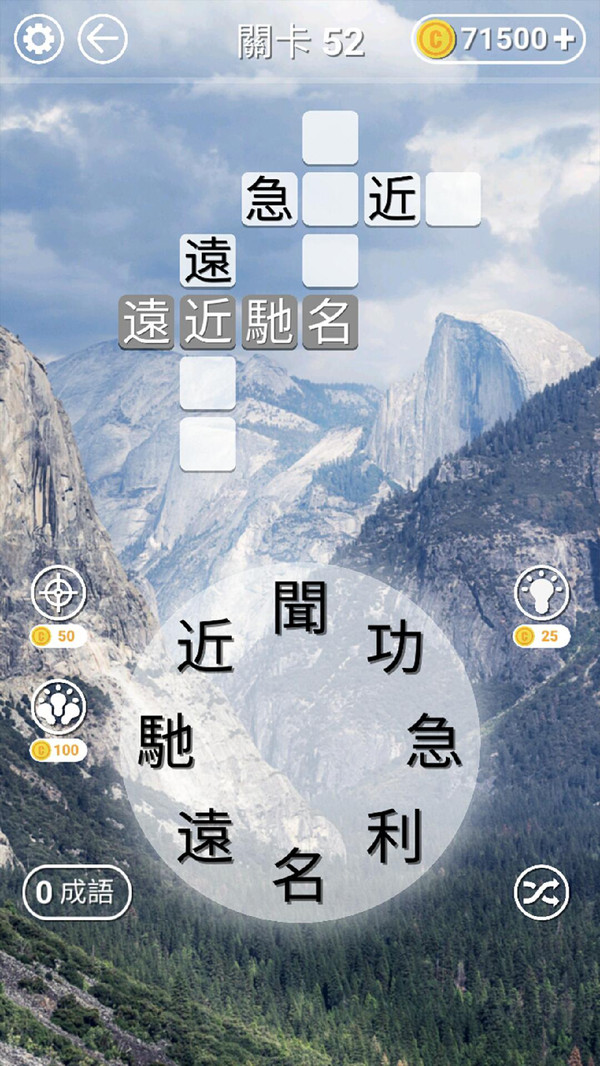Select the character 急 in the wheel
Screen dimensions: 600x1066
pyautogui.click(x=434, y=741)
